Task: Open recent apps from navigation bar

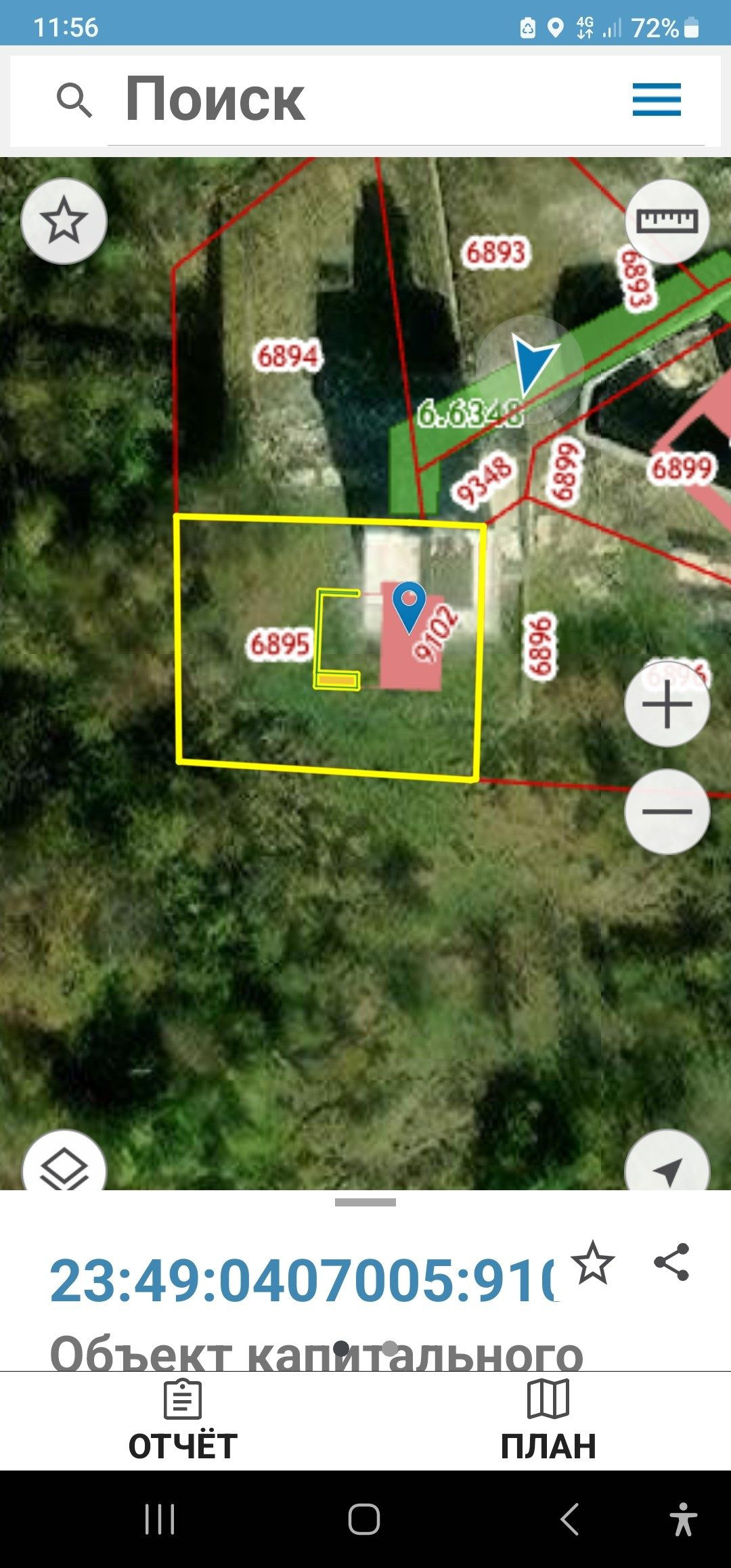Action: (x=160, y=1519)
